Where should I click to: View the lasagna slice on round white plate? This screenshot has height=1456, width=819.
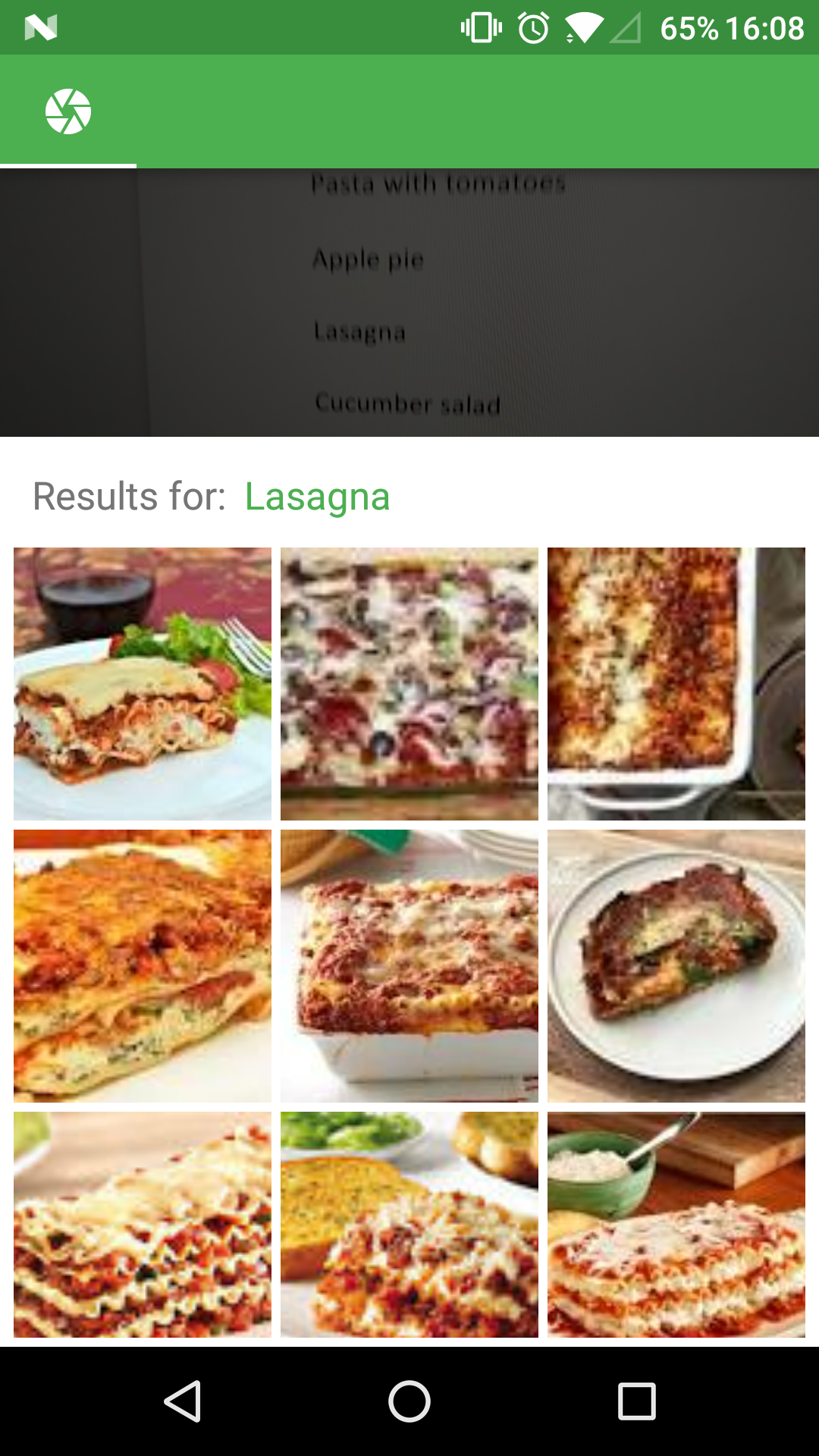(676, 965)
